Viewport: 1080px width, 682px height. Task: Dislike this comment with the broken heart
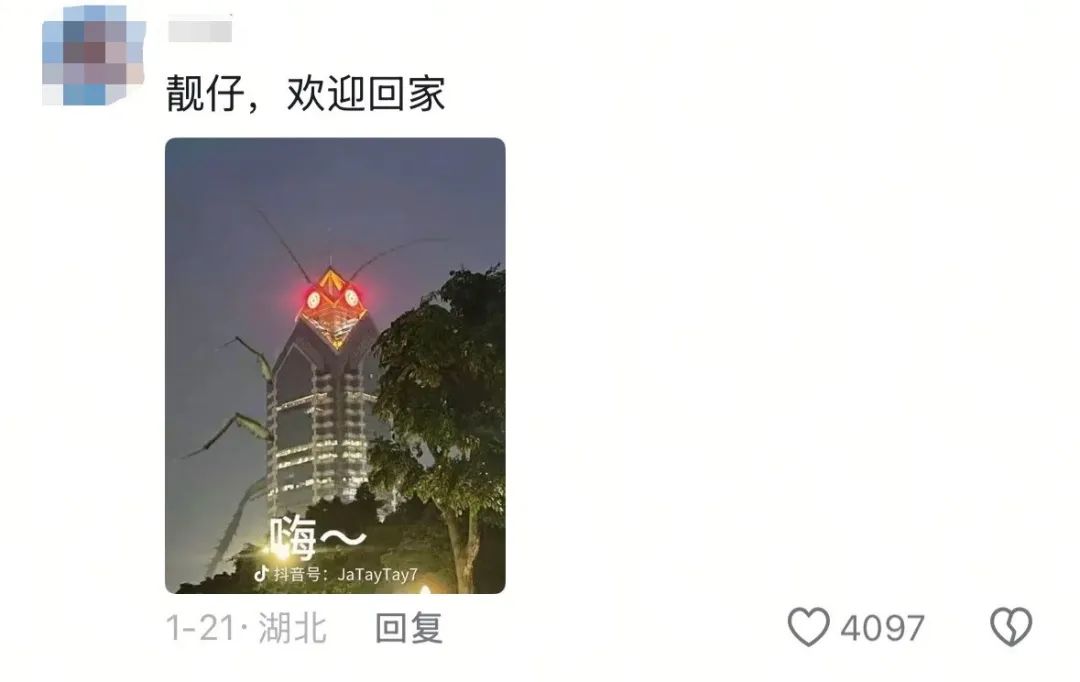(x=1010, y=627)
